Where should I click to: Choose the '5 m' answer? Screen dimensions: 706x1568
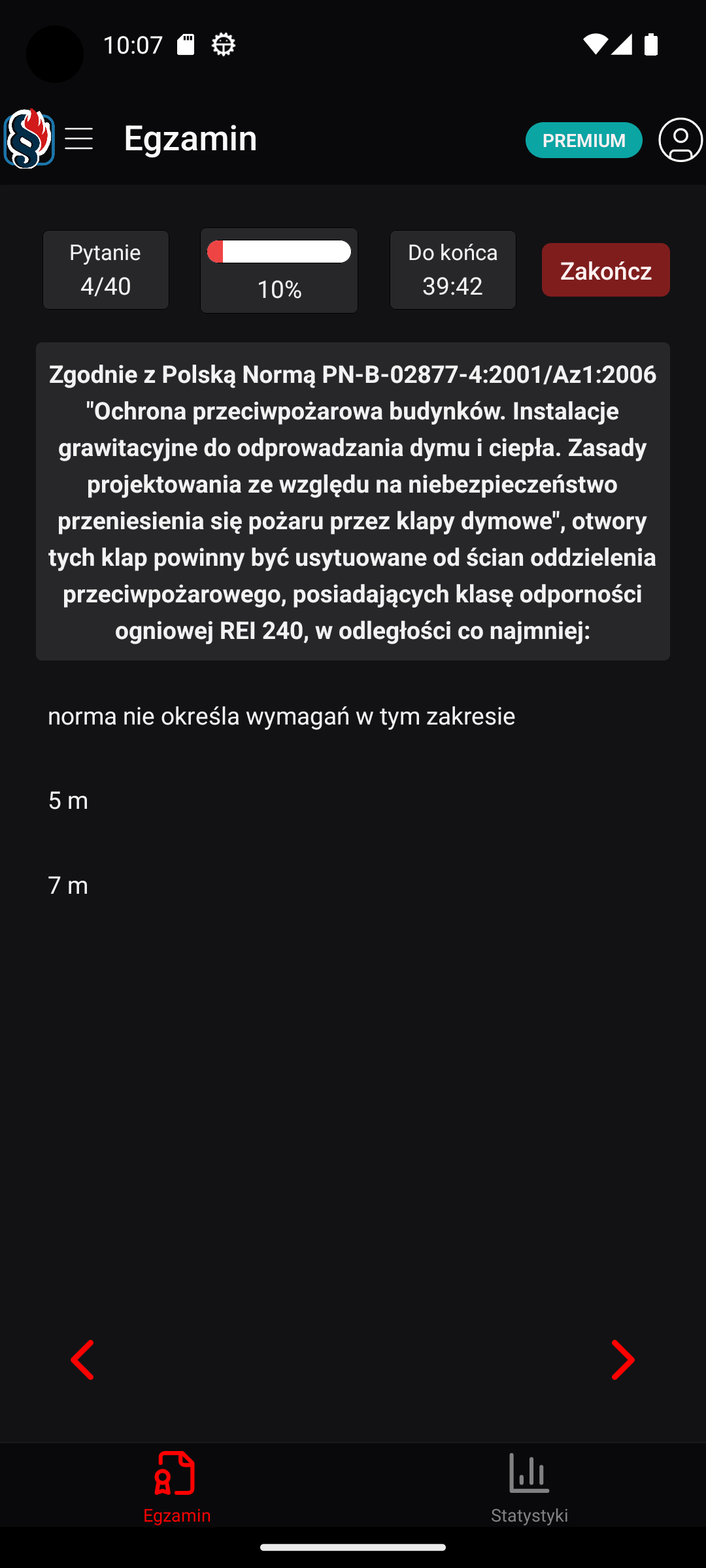[67, 801]
